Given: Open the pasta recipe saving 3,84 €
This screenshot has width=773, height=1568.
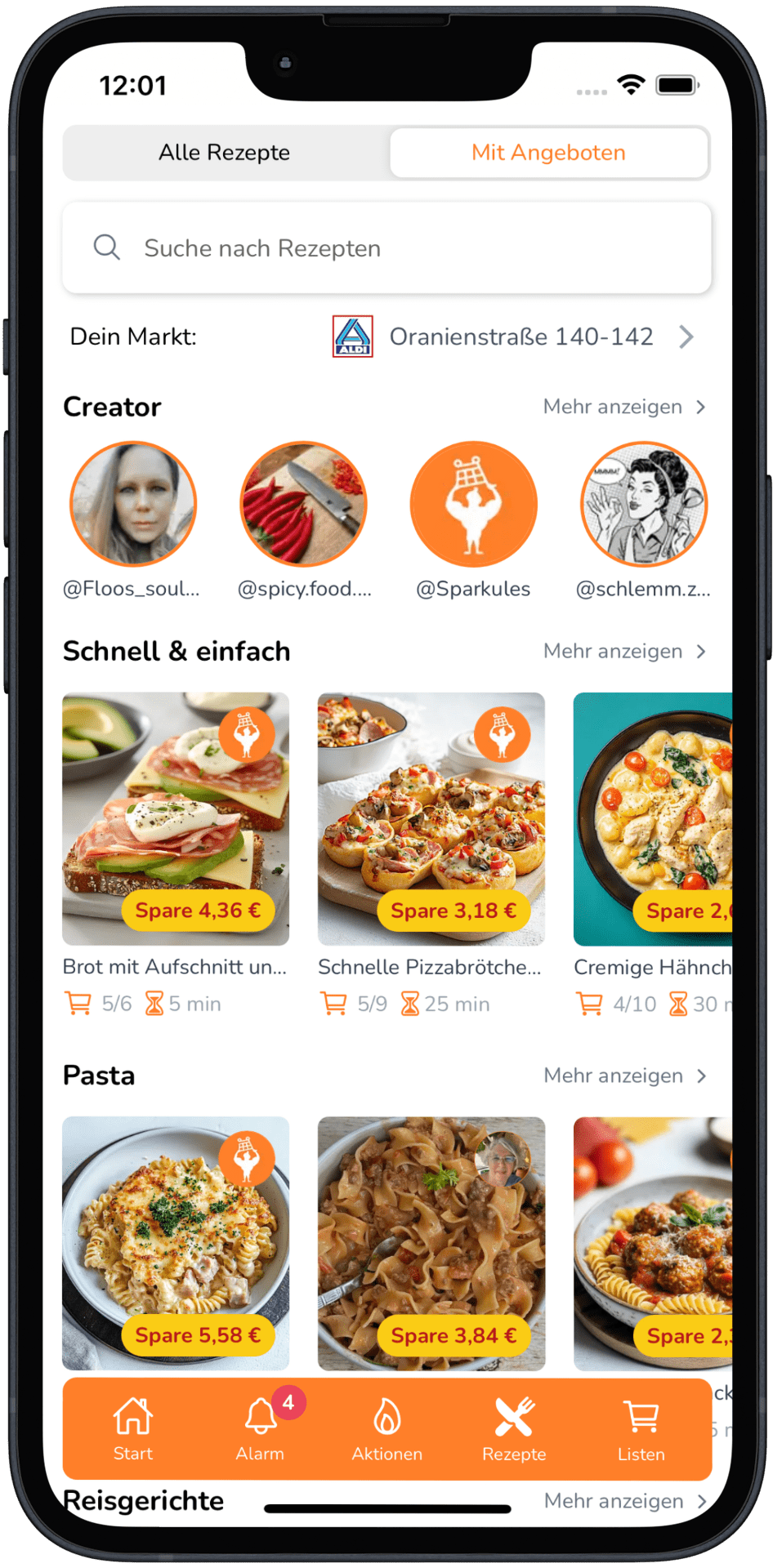Looking at the screenshot, I should pos(431,1242).
